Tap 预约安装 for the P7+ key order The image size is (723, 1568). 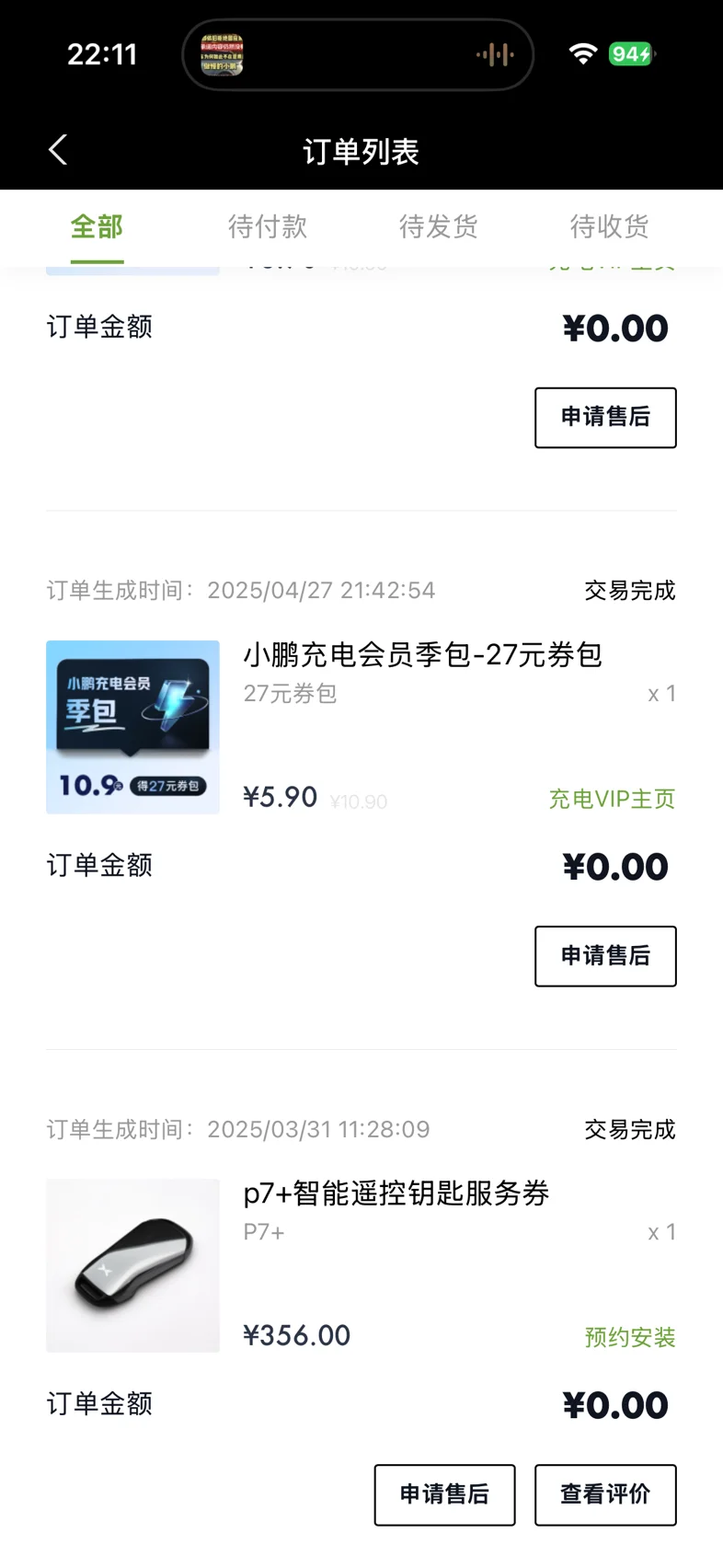(630, 1337)
